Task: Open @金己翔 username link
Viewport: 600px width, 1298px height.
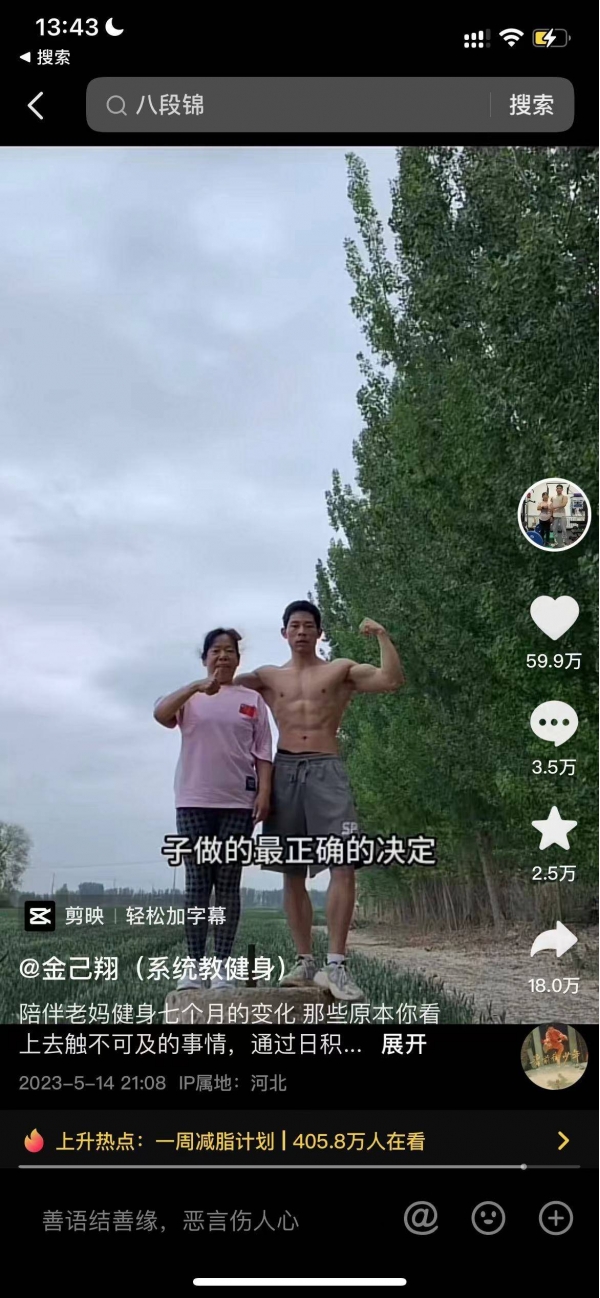Action: (x=153, y=969)
